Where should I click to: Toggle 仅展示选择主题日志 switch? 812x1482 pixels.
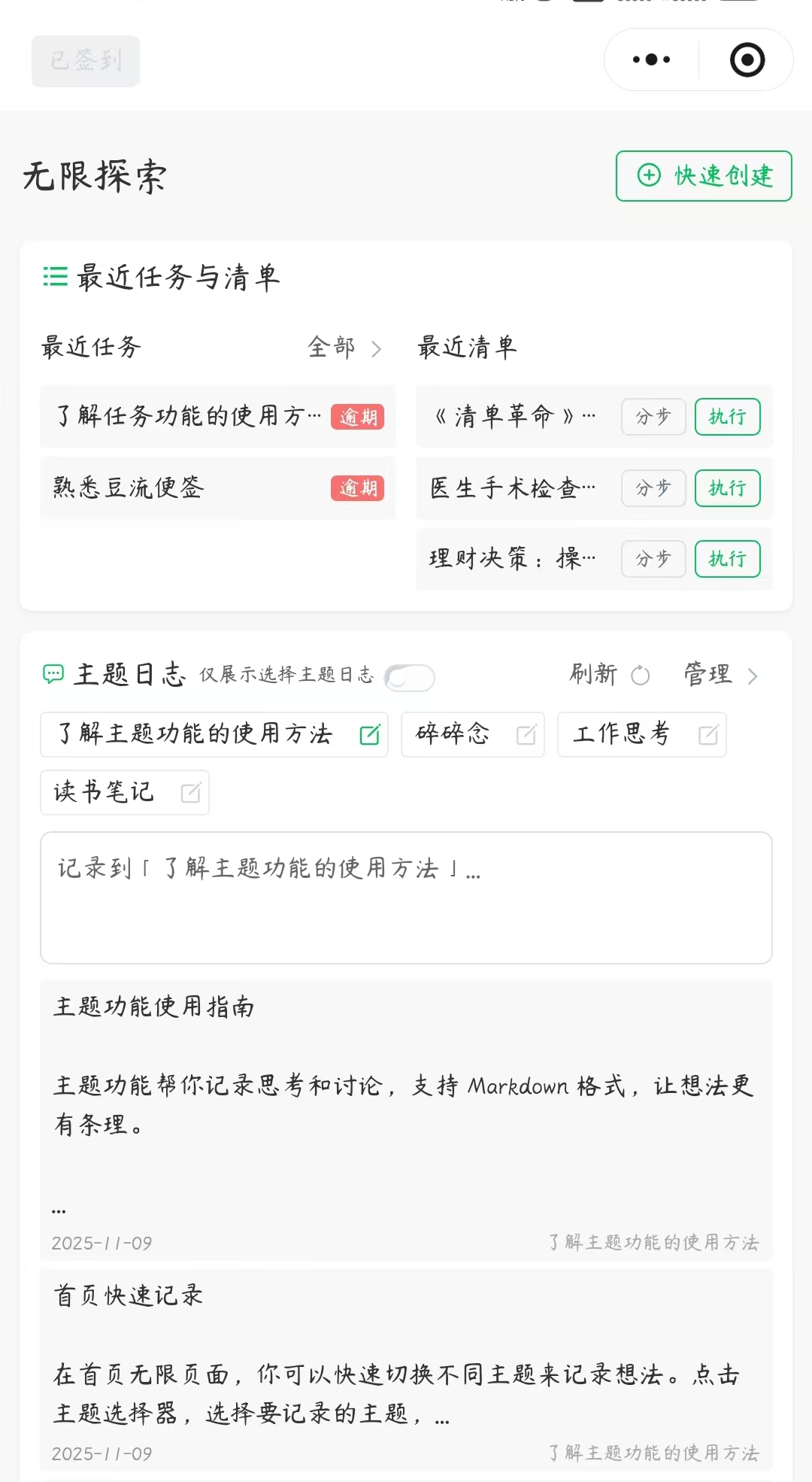point(409,677)
